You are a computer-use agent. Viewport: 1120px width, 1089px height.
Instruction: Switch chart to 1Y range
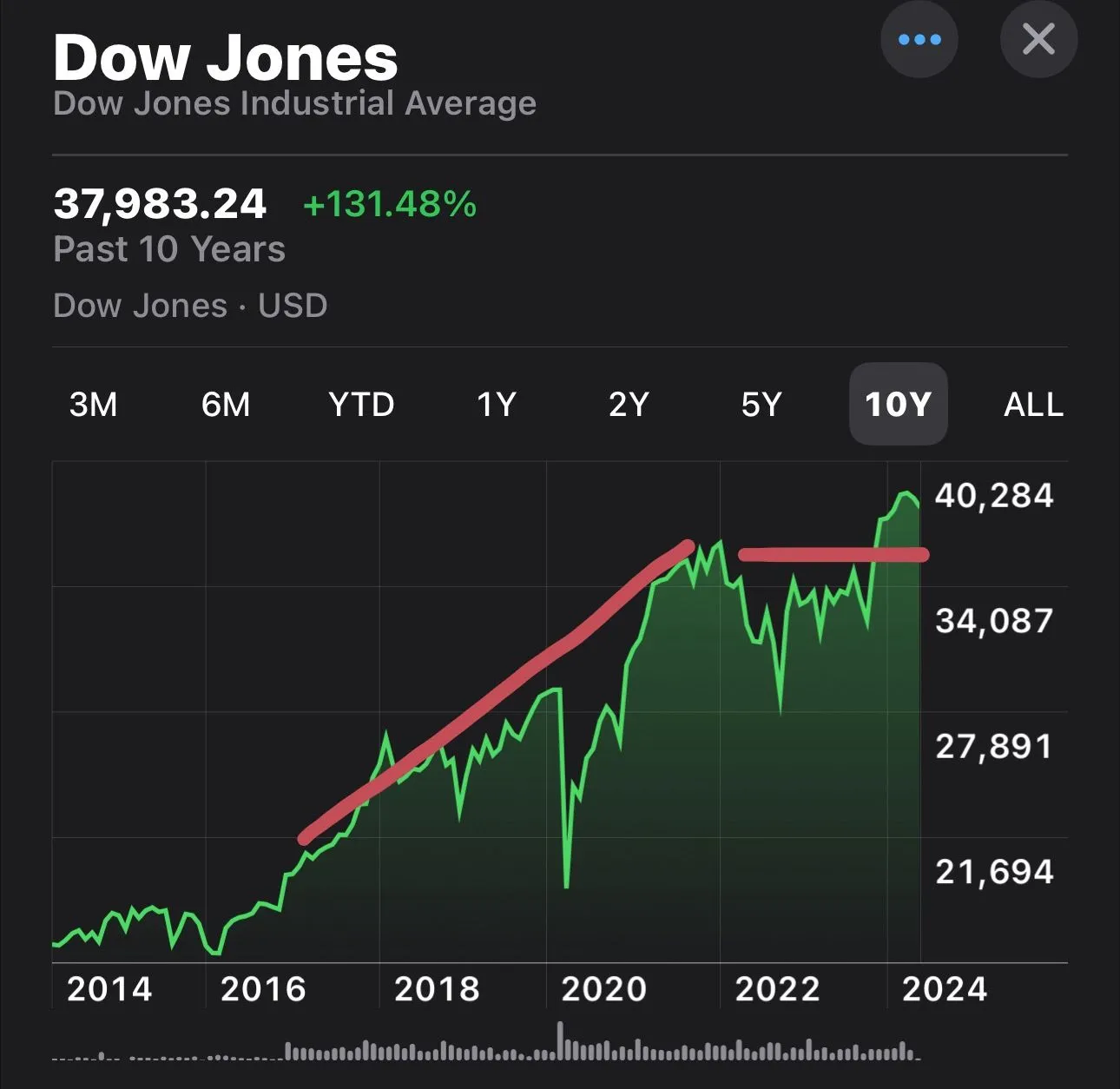497,405
